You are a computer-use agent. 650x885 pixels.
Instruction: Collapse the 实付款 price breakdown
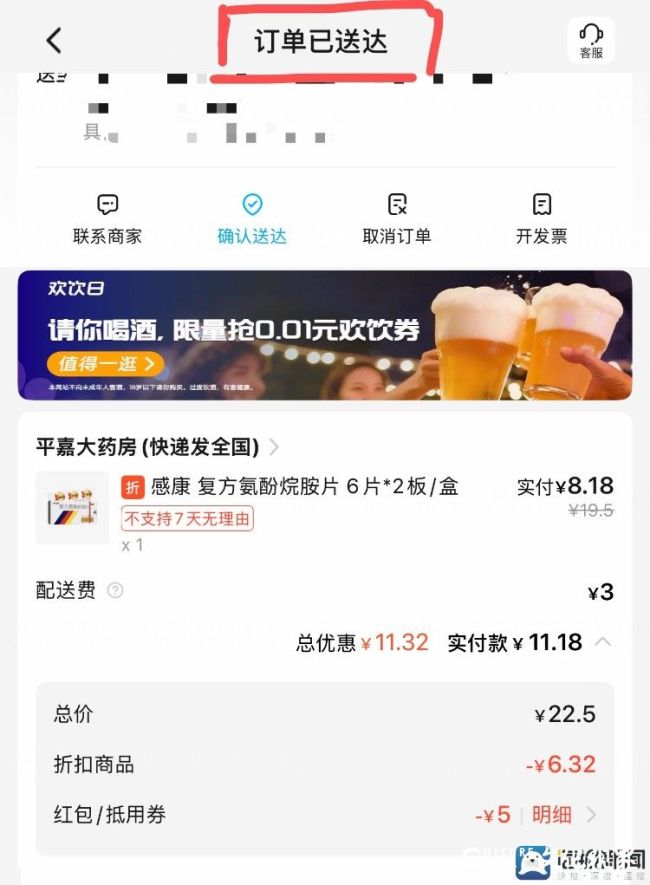click(602, 642)
